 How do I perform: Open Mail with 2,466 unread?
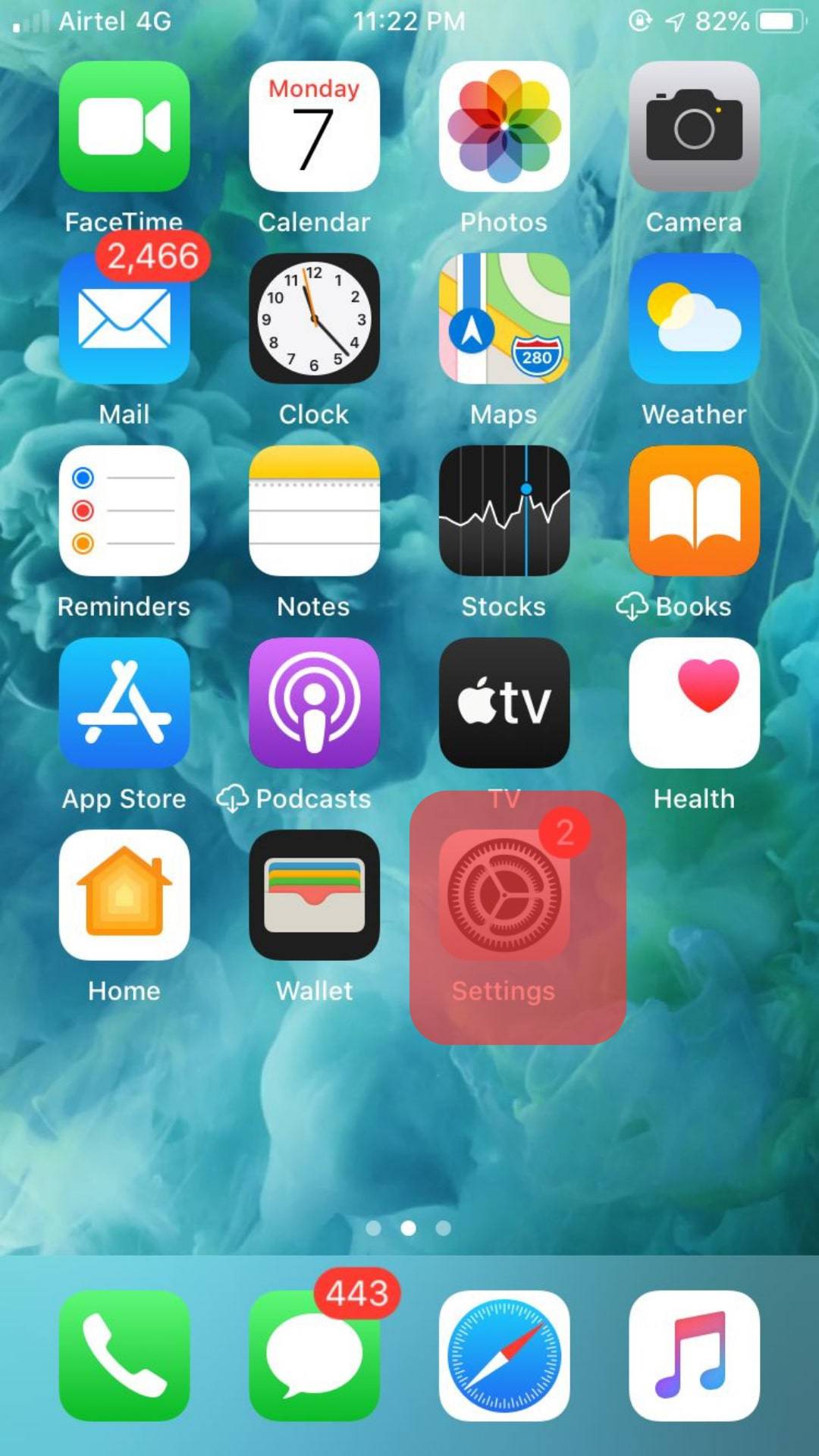click(124, 318)
